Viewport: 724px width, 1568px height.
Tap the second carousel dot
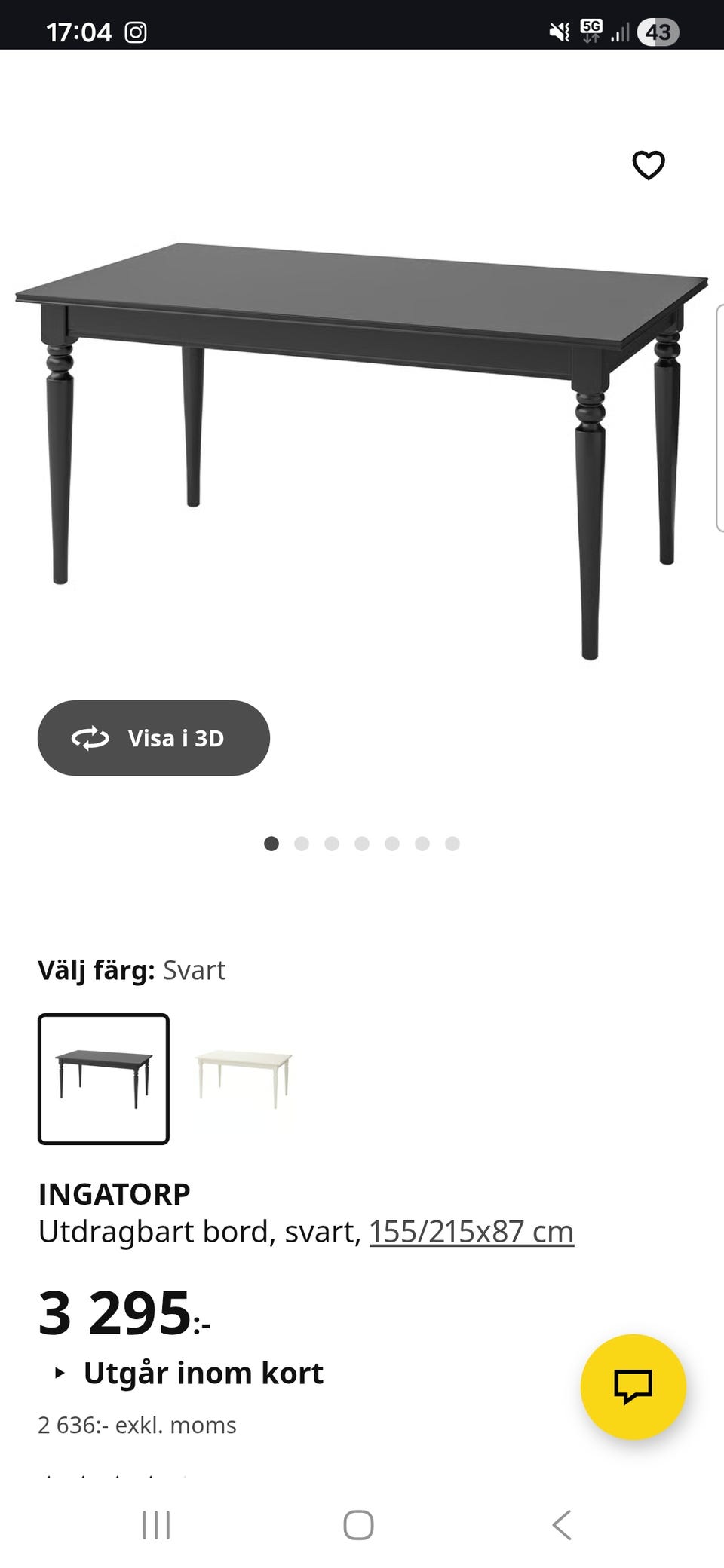click(302, 844)
